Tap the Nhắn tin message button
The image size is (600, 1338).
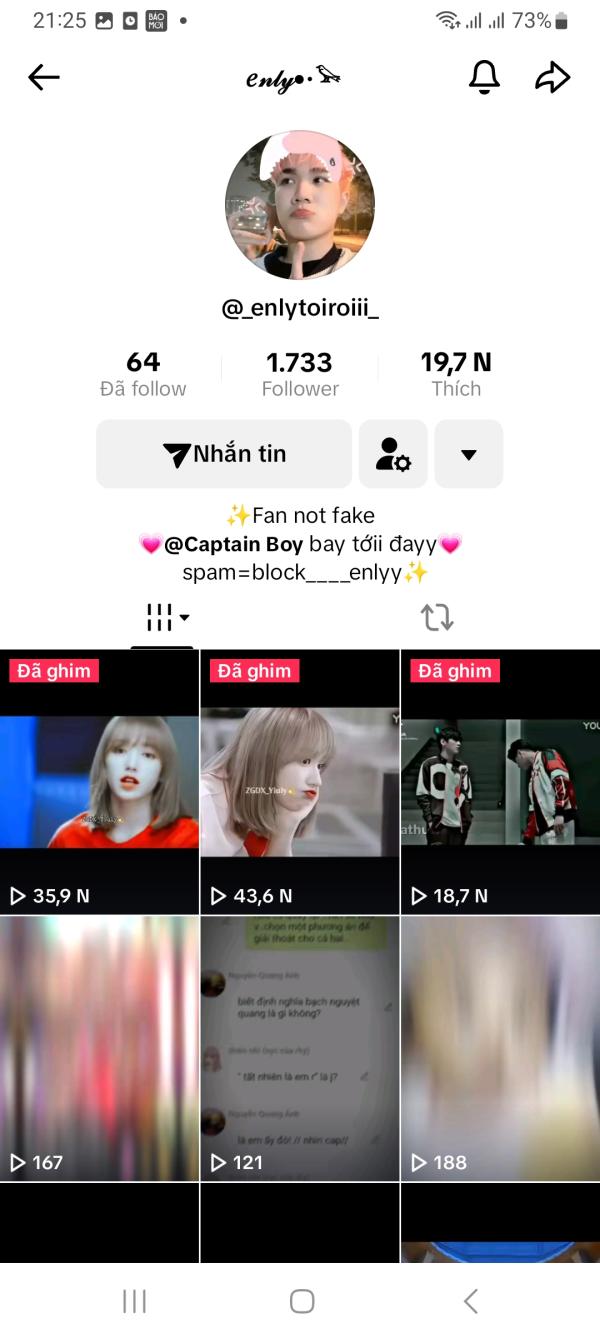coord(224,454)
